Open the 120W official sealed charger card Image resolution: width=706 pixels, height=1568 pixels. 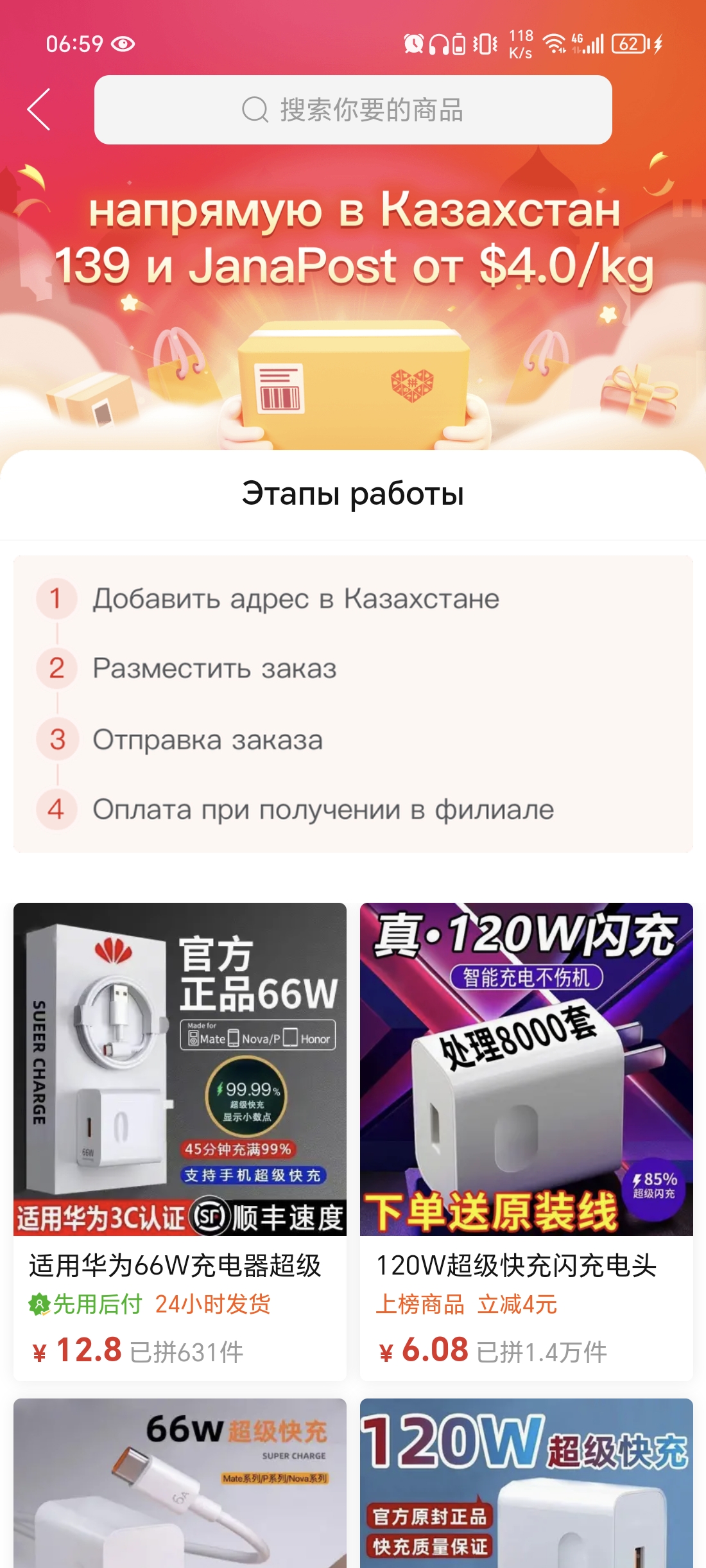click(x=526, y=1483)
